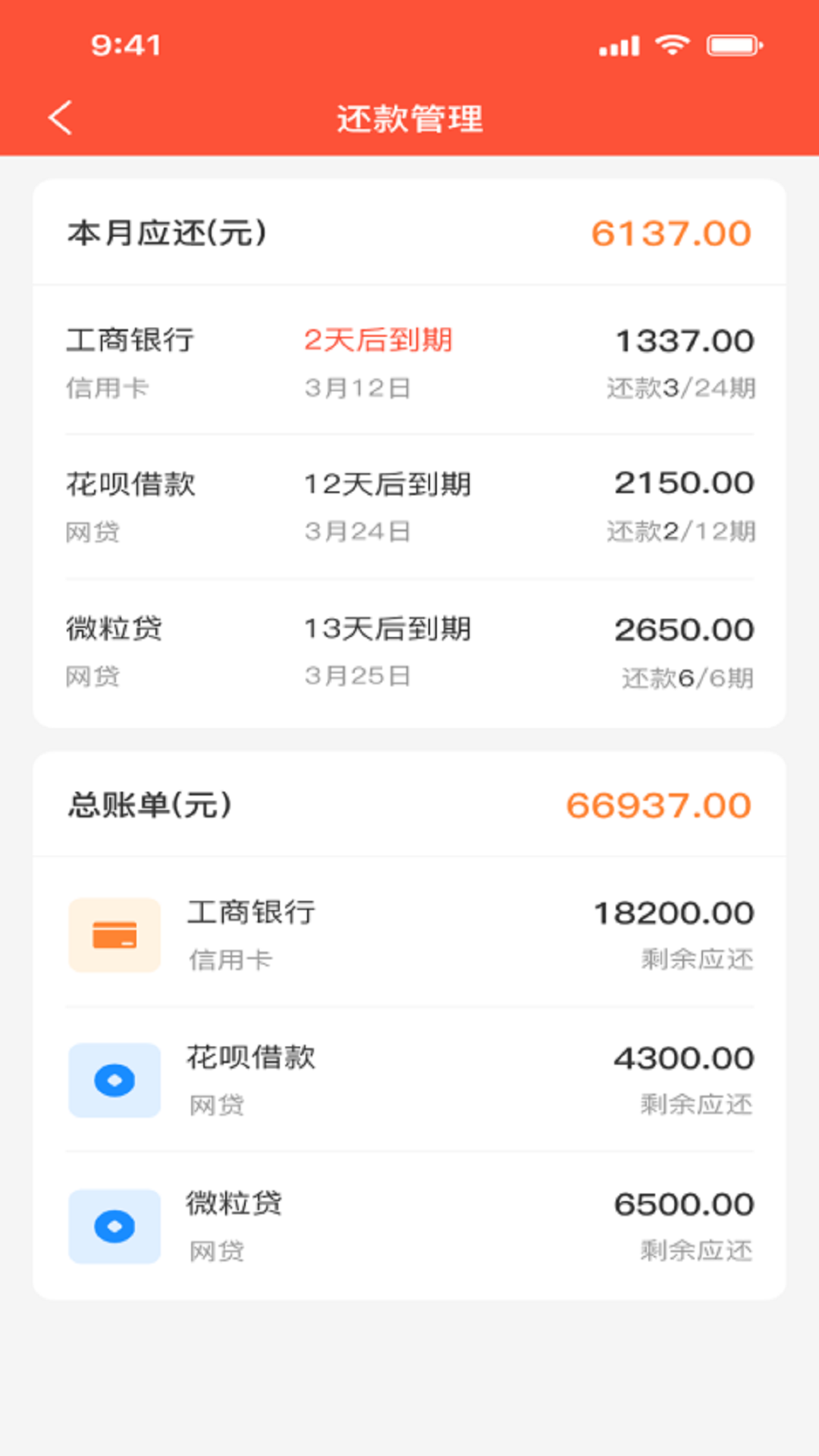Open the 还款管理 title bar
Image resolution: width=819 pixels, height=1456 pixels.
coord(409,118)
